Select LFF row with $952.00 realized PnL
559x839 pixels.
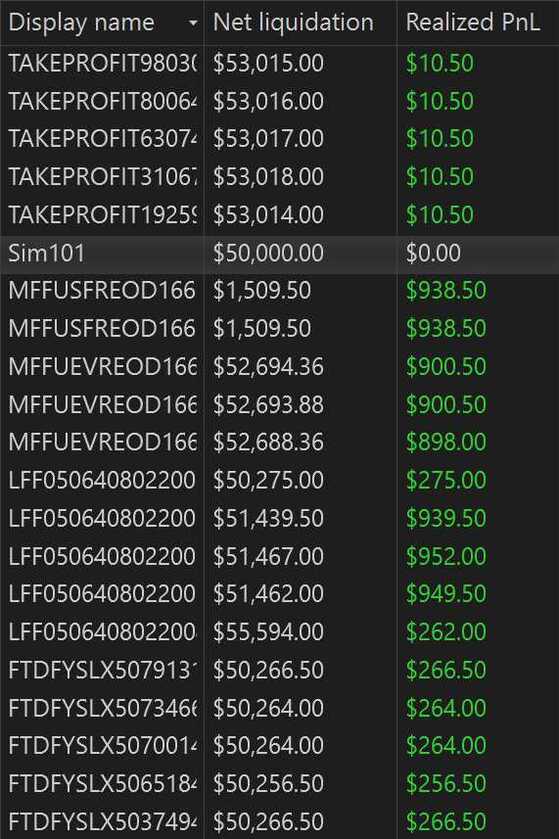pos(279,556)
